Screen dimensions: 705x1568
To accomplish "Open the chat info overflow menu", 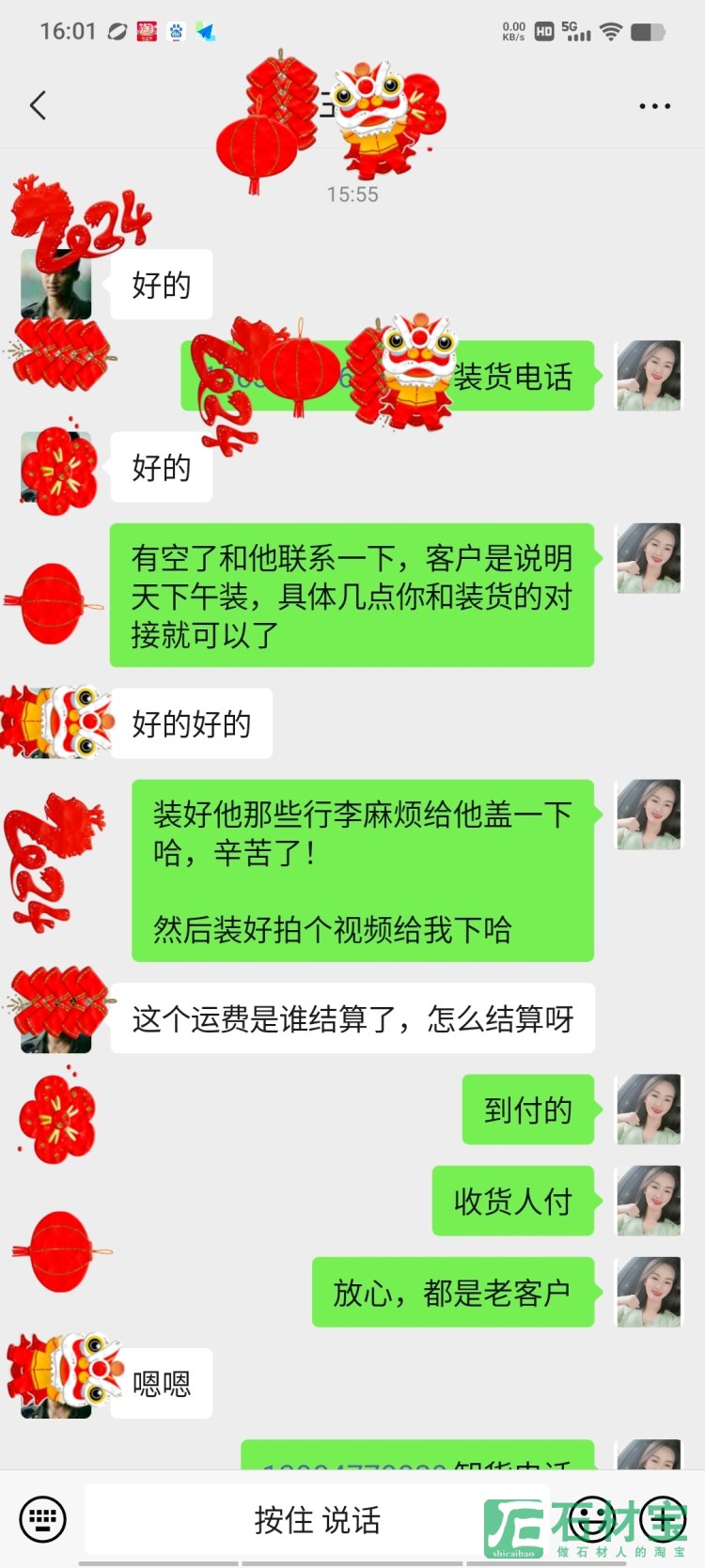I will point(654,106).
